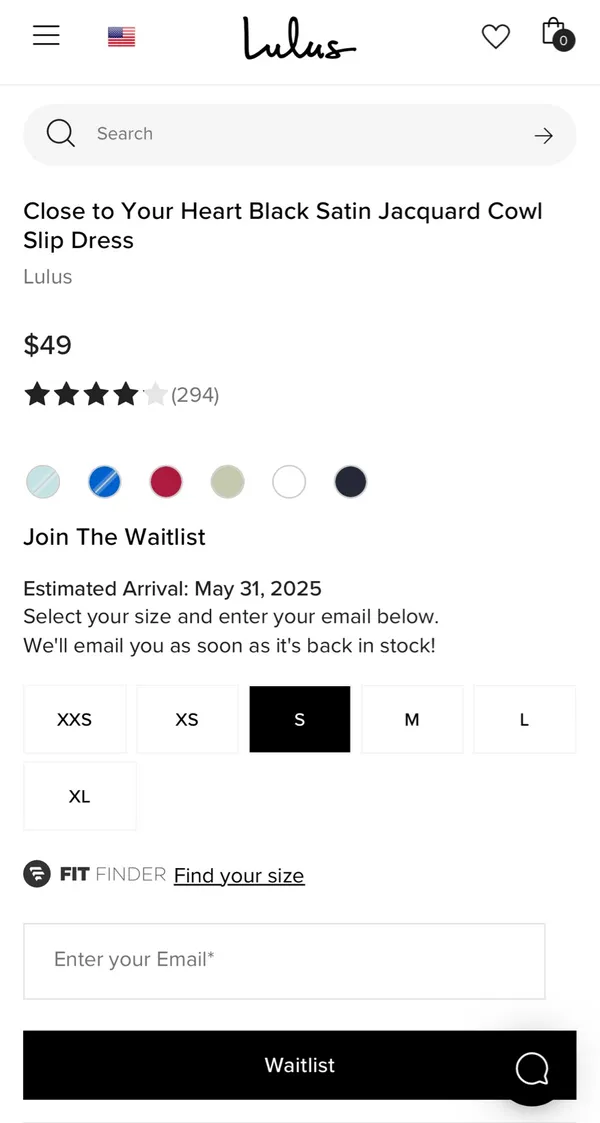Open the chat bubble
This screenshot has width=600, height=1123.
[x=532, y=1069]
